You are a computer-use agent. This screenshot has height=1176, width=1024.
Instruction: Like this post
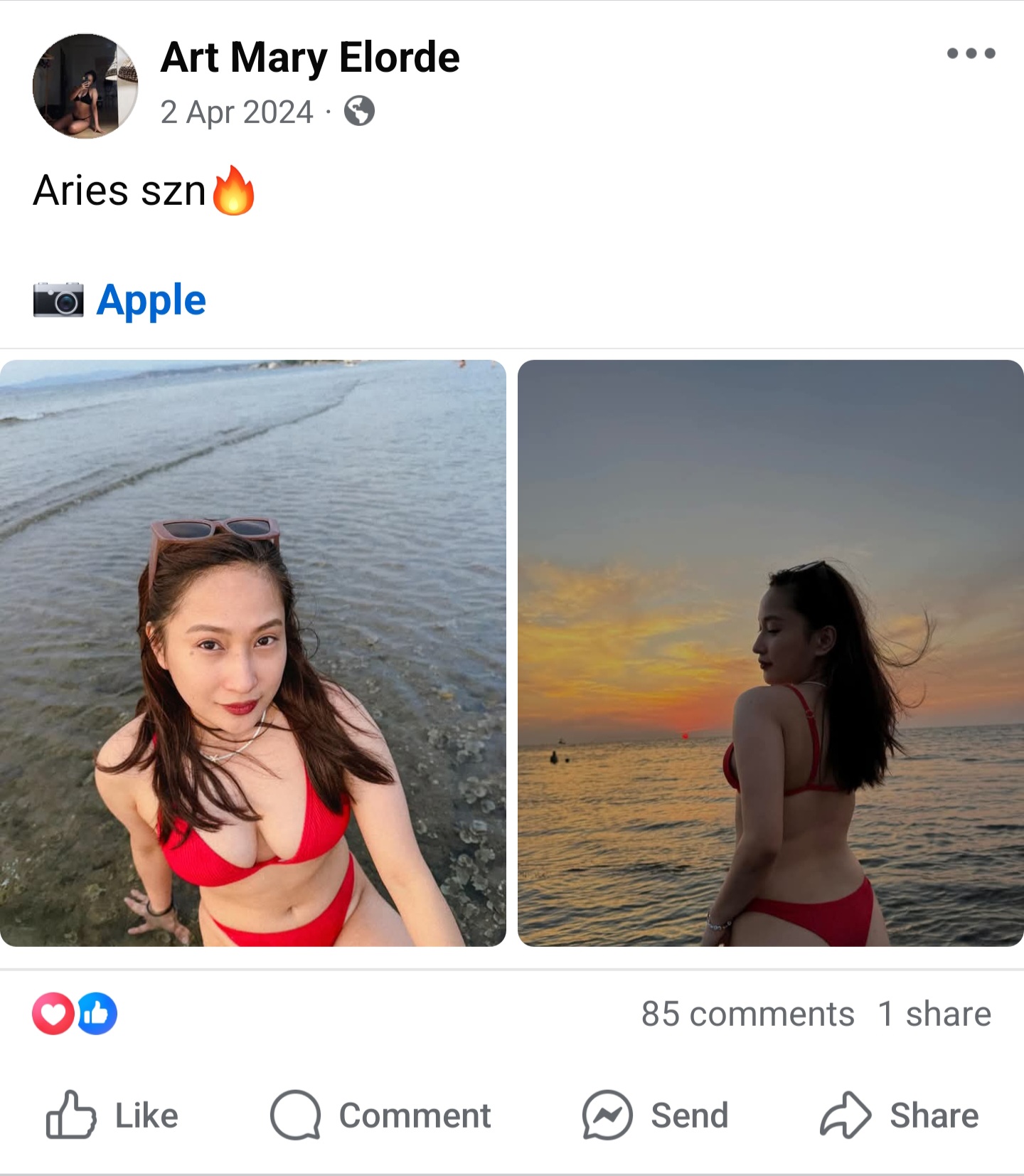(112, 1115)
